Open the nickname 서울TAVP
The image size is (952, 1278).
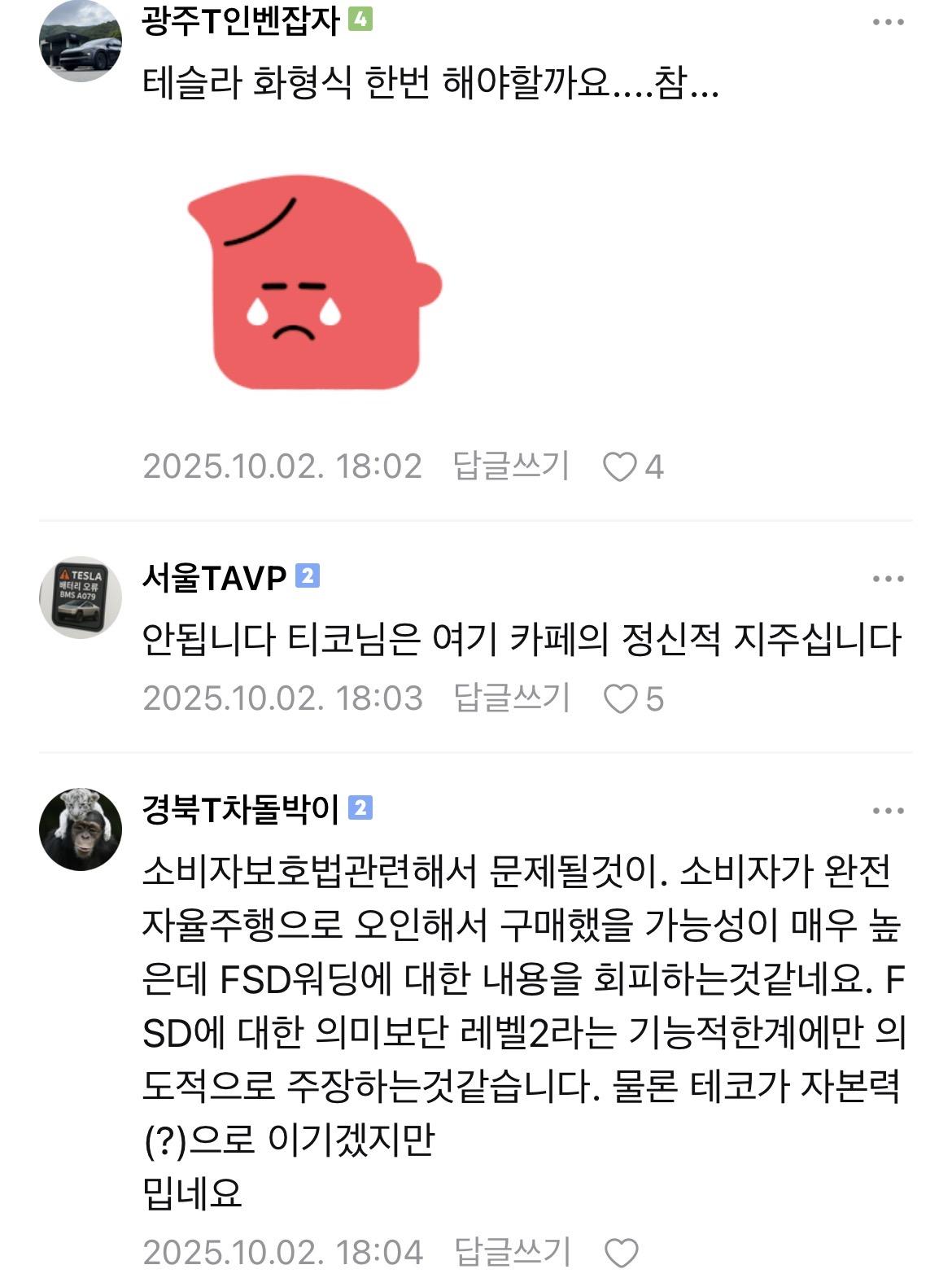tap(214, 578)
